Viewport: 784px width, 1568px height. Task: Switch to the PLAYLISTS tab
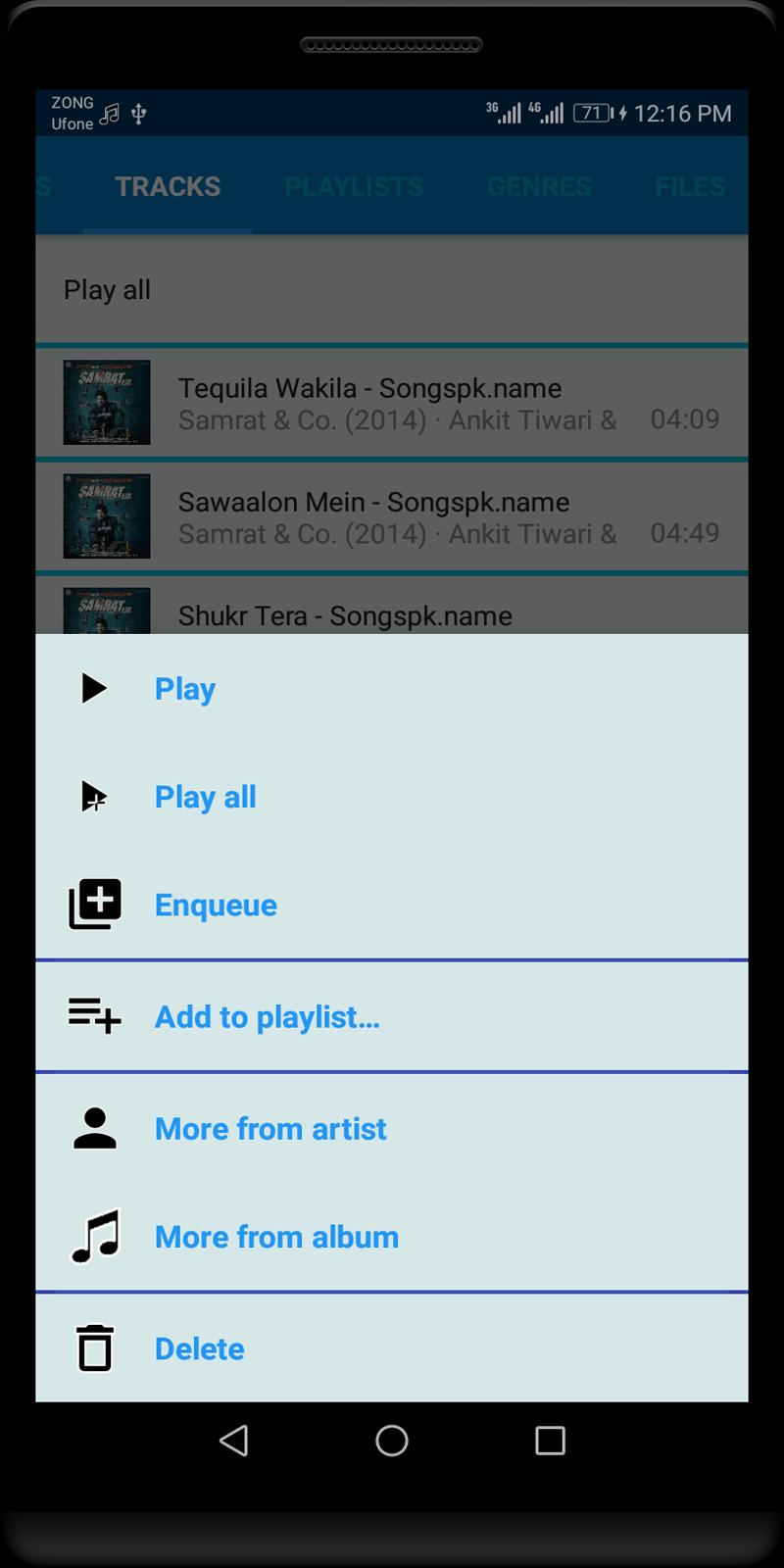[353, 186]
